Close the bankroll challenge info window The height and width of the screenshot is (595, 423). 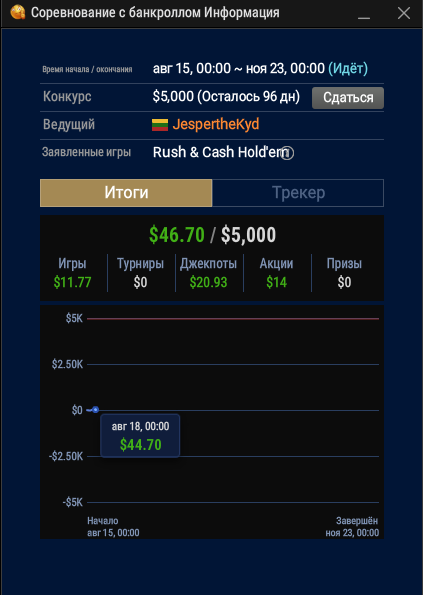click(404, 13)
